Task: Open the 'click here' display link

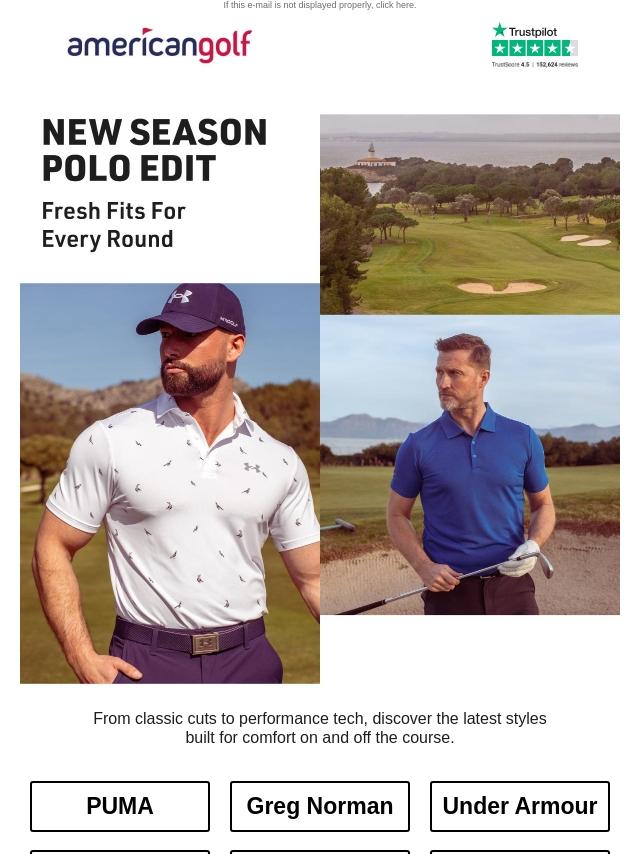Action: click(394, 5)
